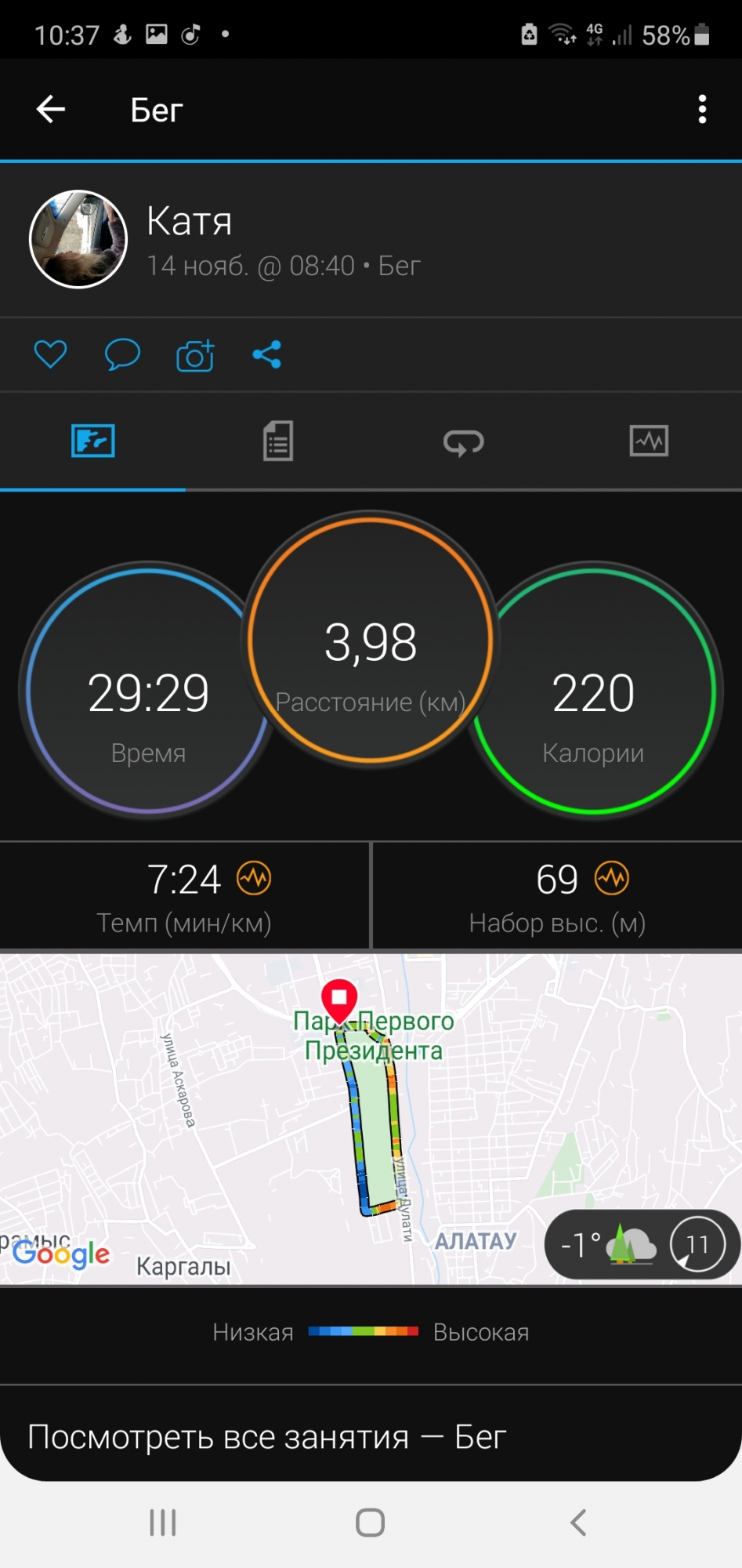Switch to the charts tab
Viewport: 742px width, 1568px height.
(649, 441)
